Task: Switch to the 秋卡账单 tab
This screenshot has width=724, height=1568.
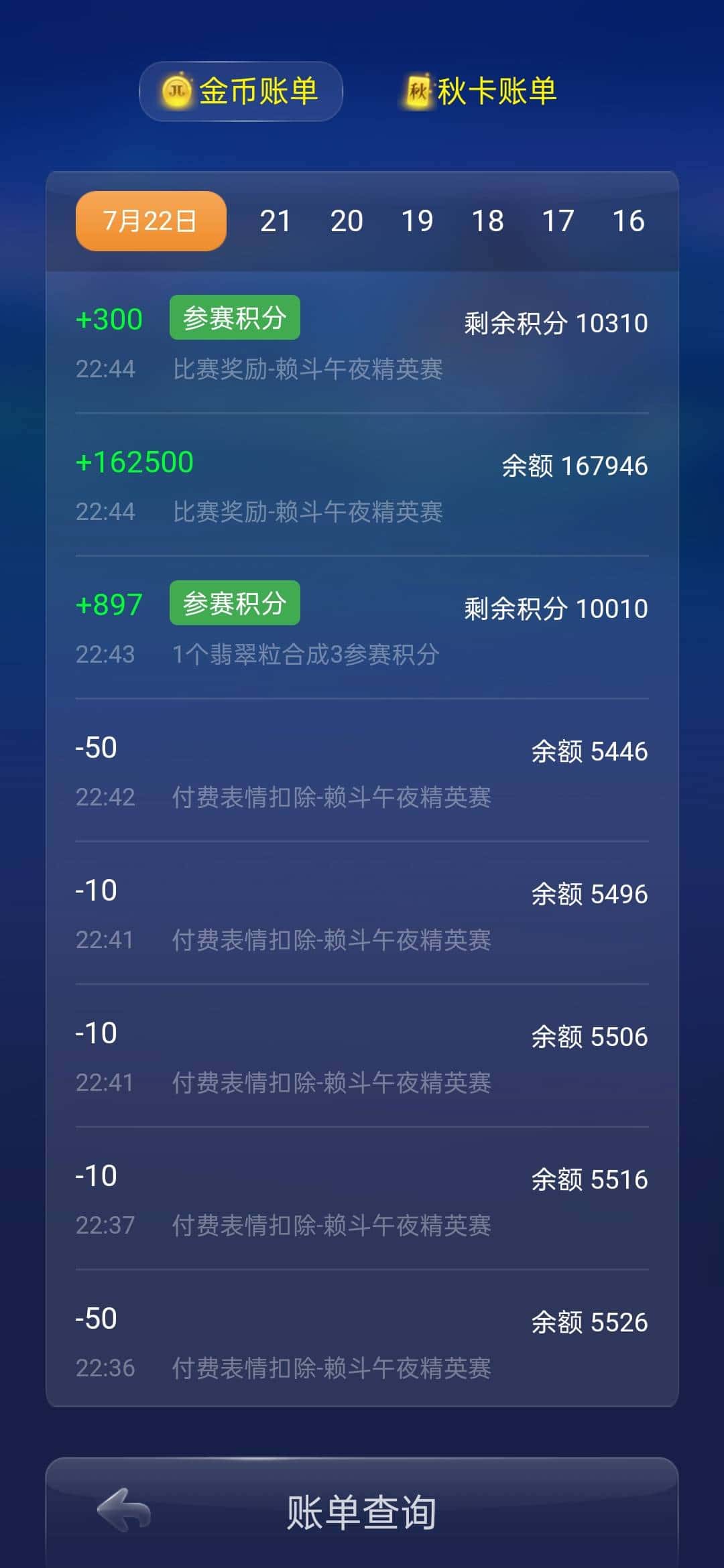Action: pos(477,92)
